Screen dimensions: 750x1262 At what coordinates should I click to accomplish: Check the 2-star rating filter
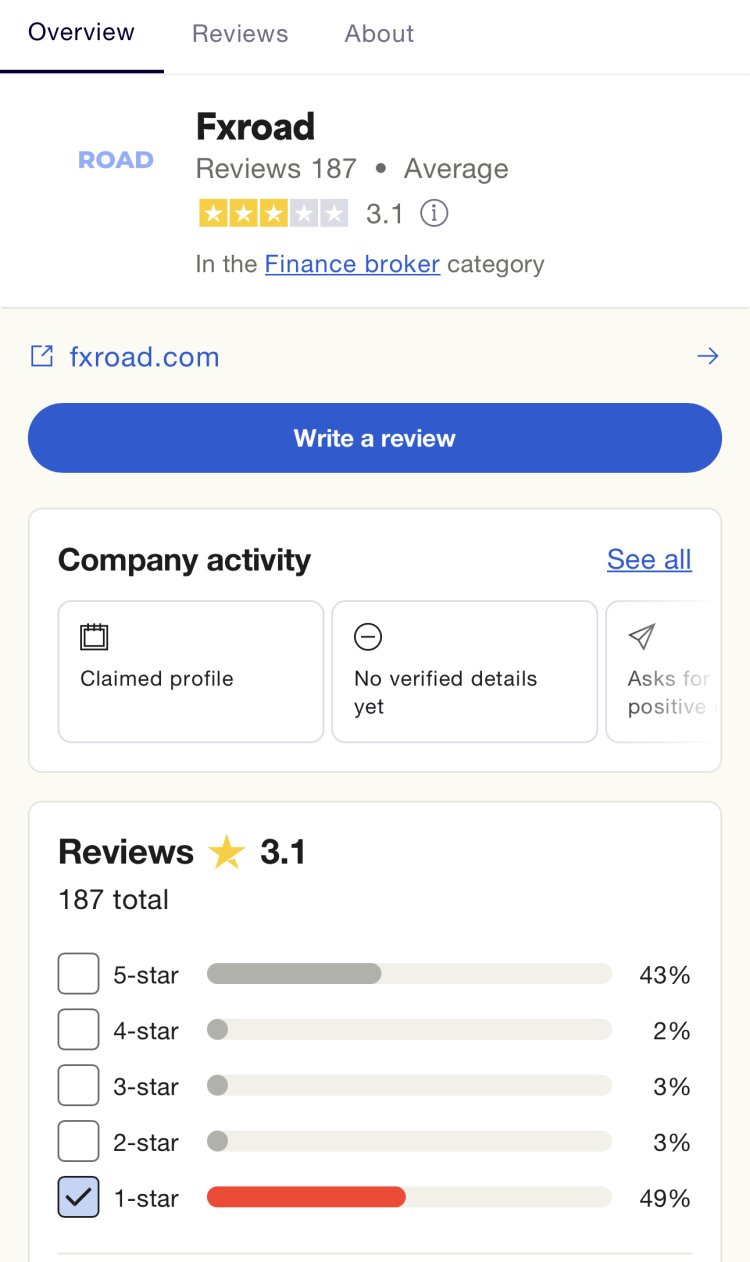pyautogui.click(x=78, y=1140)
